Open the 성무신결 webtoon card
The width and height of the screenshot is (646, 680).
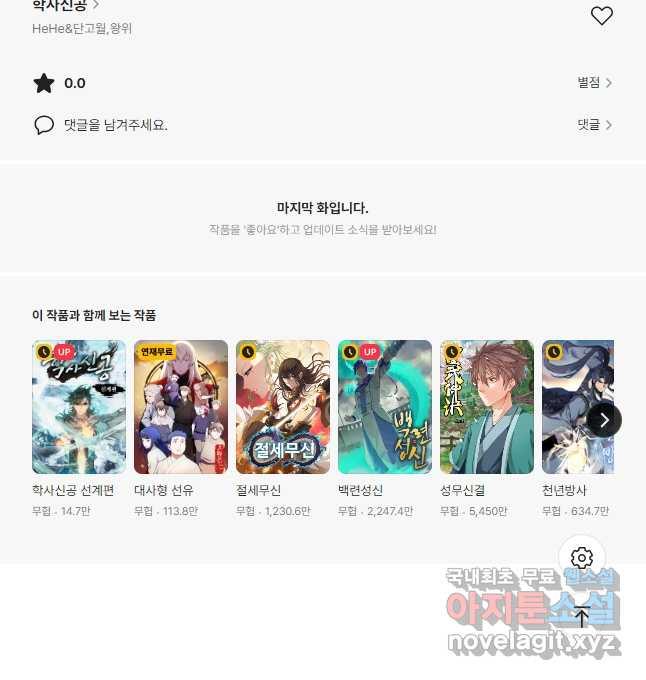tap(487, 407)
